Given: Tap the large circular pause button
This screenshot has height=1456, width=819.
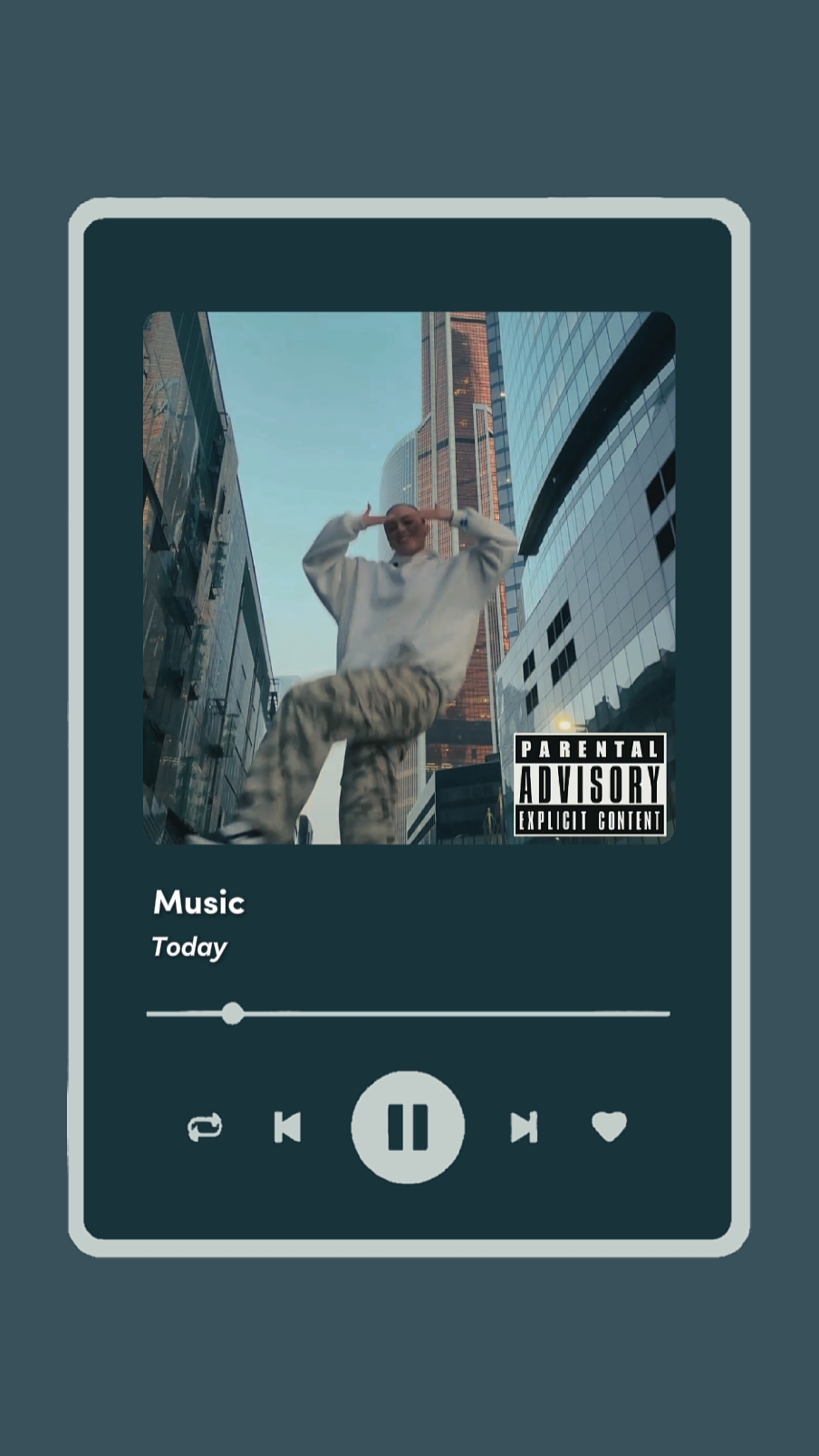Looking at the screenshot, I should [x=409, y=1126].
